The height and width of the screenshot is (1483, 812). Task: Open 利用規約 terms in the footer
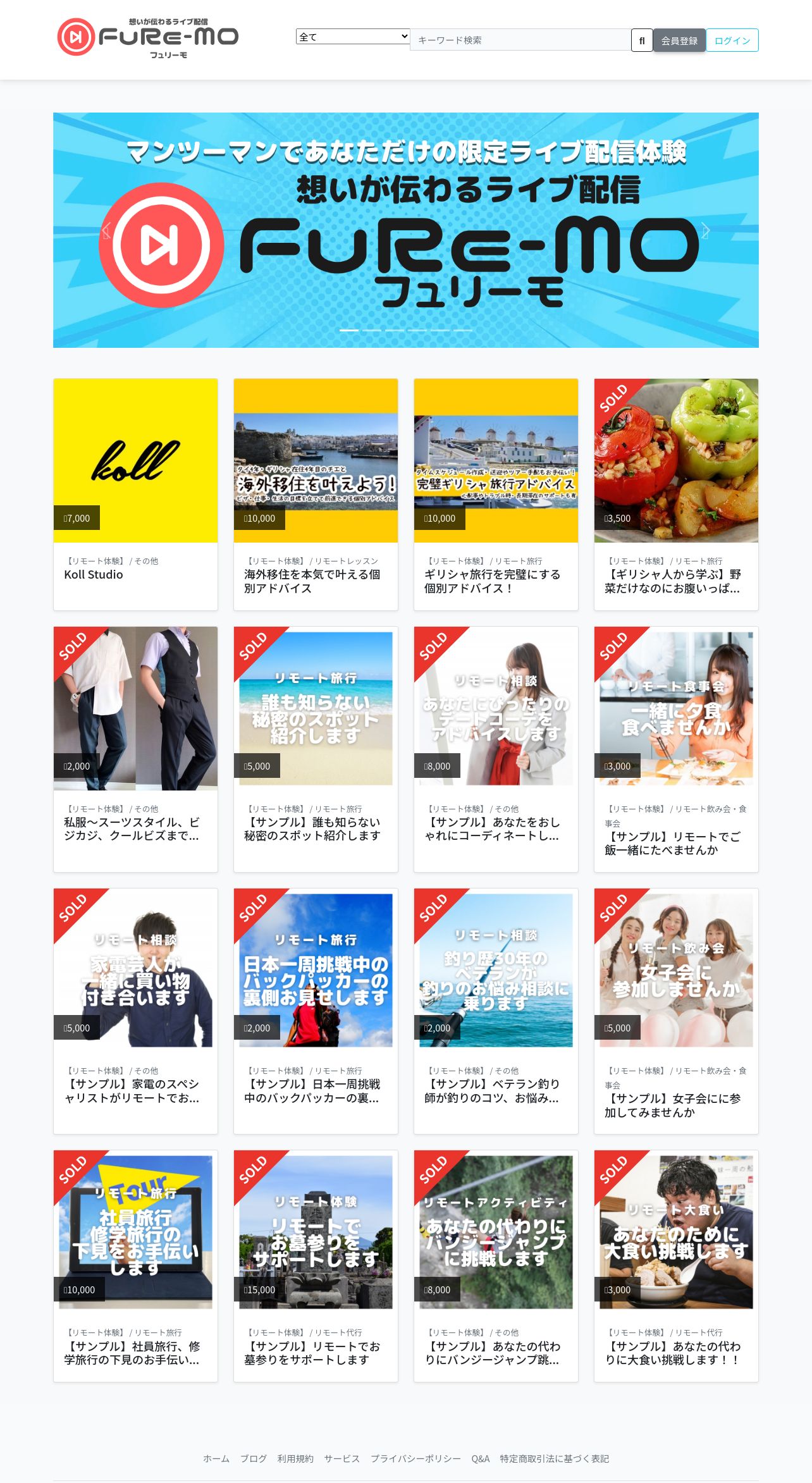tap(295, 1458)
